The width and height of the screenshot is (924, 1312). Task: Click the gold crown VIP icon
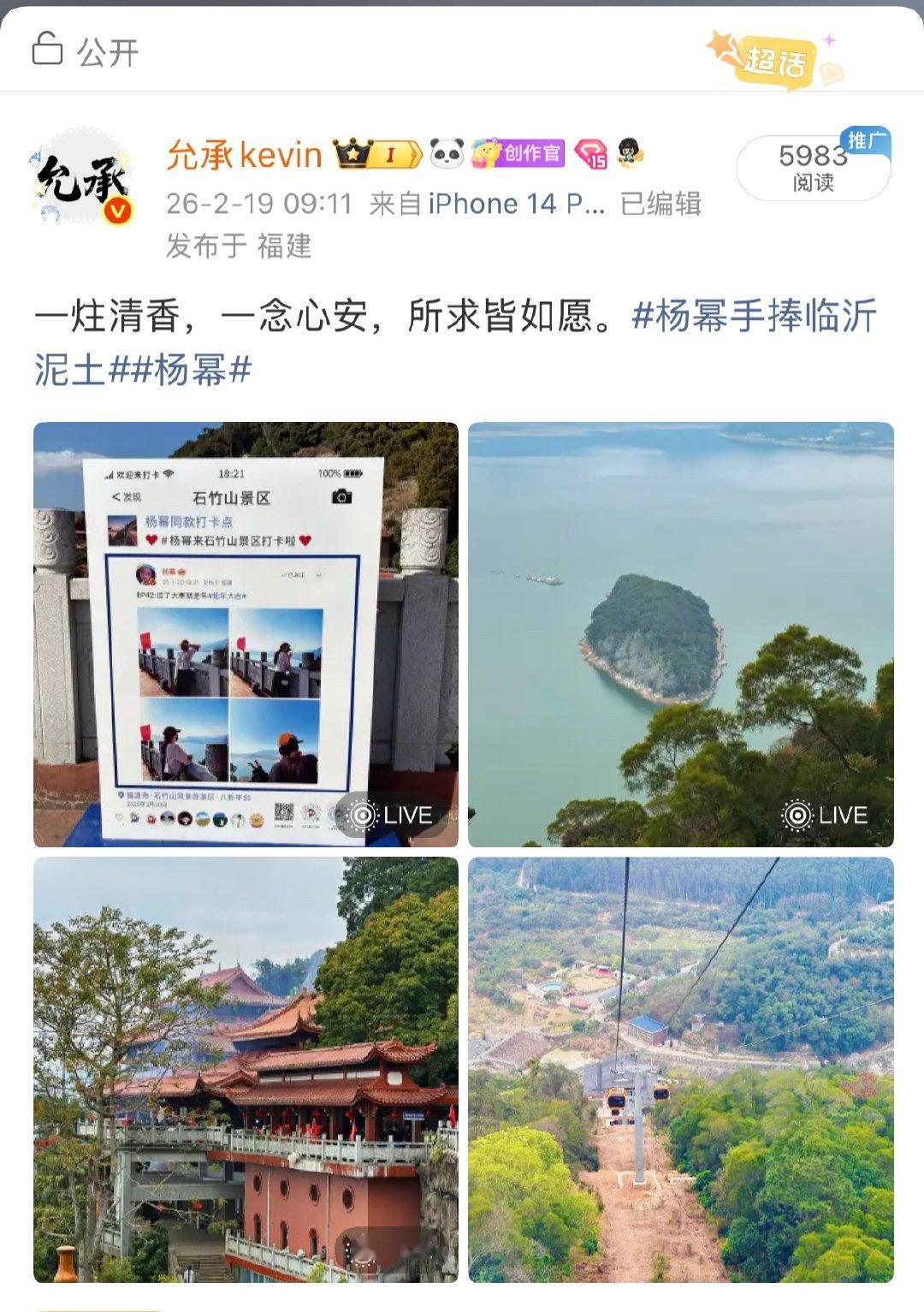coord(352,152)
